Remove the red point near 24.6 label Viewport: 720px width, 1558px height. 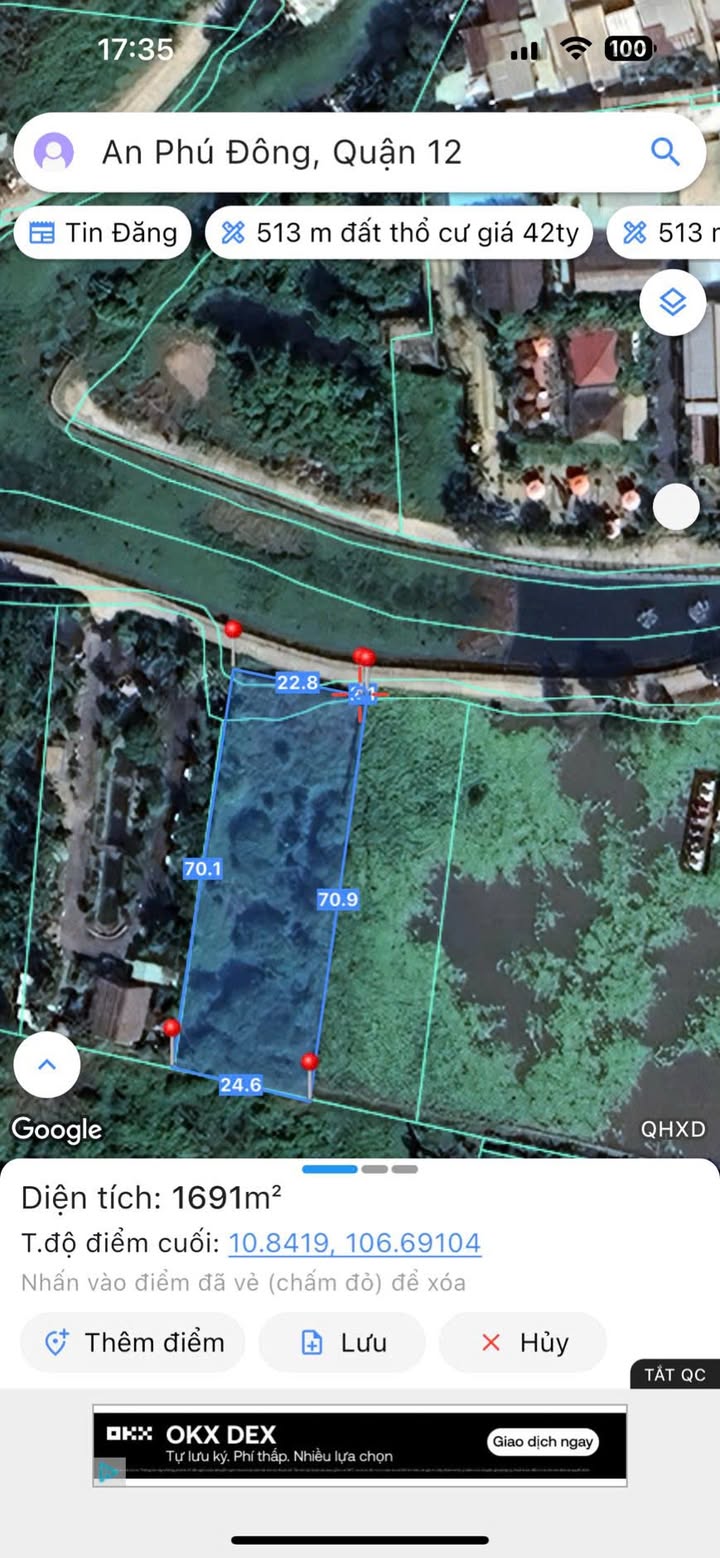[310, 1061]
